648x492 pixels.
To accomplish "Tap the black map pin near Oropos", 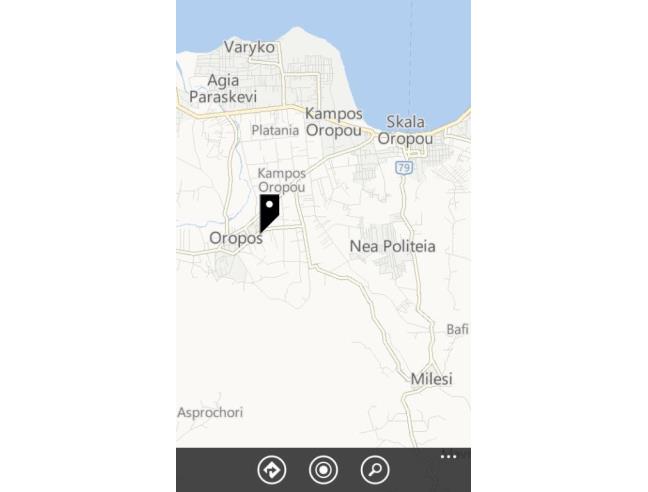I will click(269, 212).
